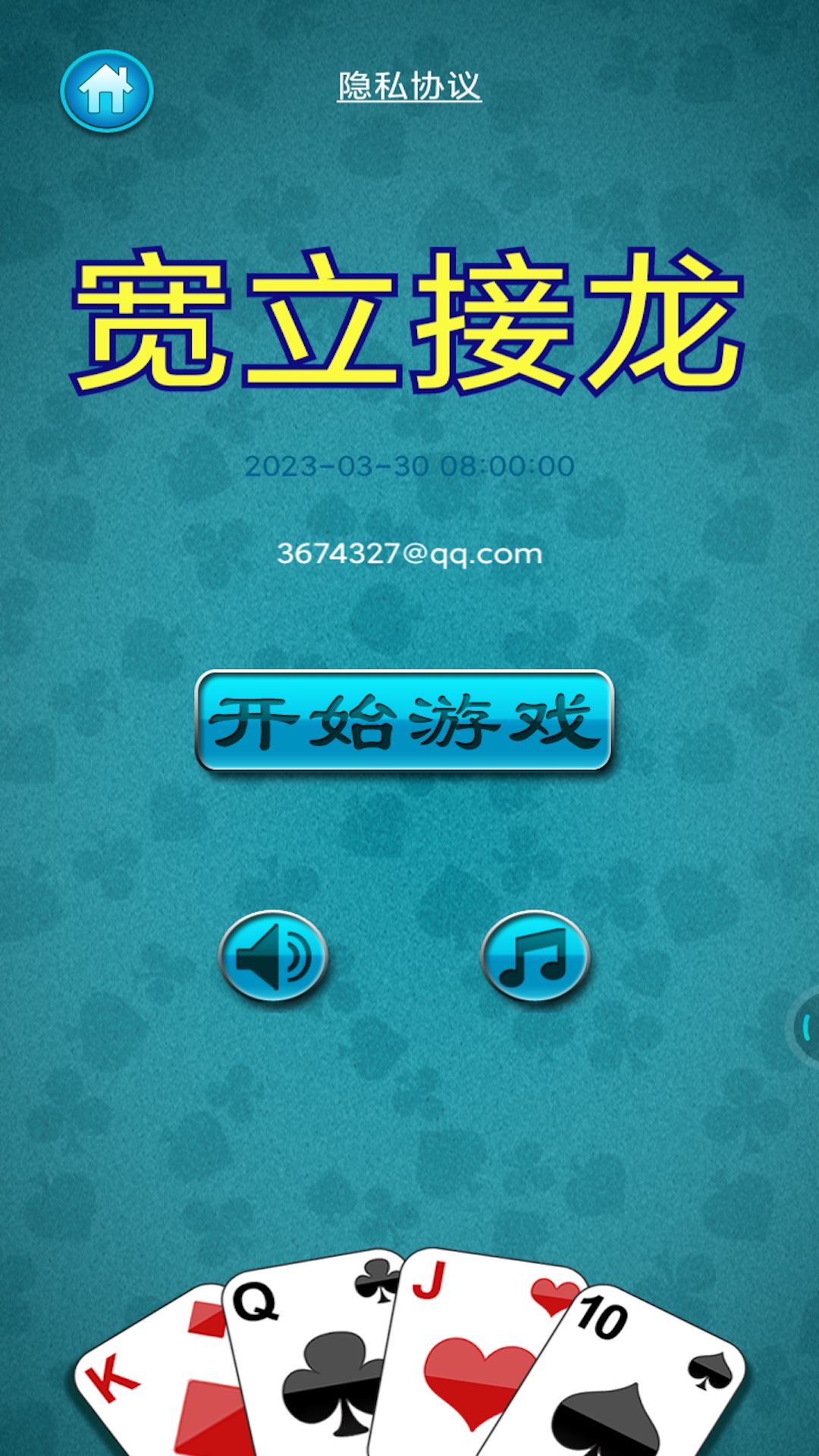This screenshot has height=1456, width=819.
Task: Start the game with 开始游戏
Action: pyautogui.click(x=404, y=720)
